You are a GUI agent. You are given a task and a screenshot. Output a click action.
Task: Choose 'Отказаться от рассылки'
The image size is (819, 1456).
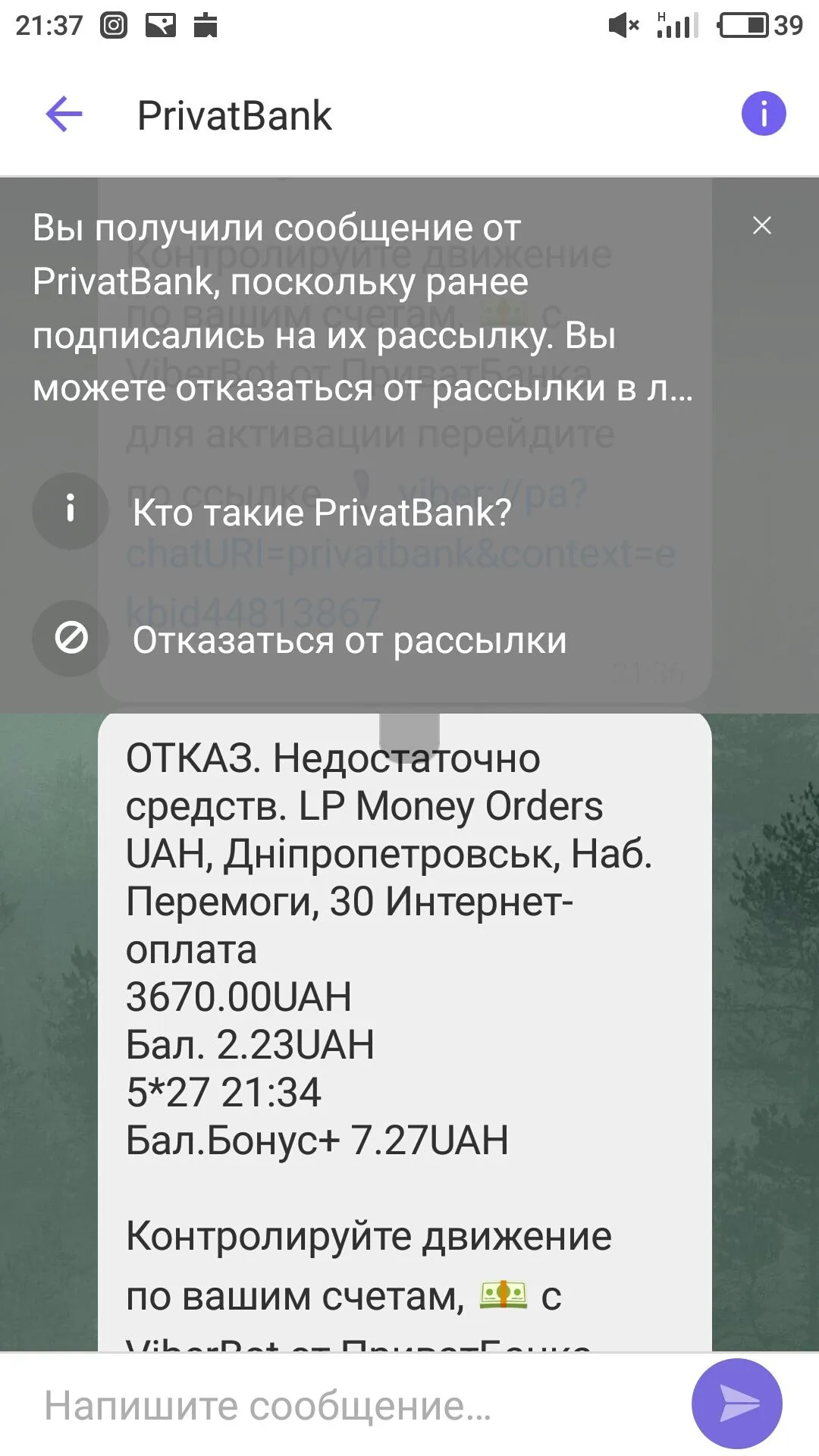tap(349, 640)
